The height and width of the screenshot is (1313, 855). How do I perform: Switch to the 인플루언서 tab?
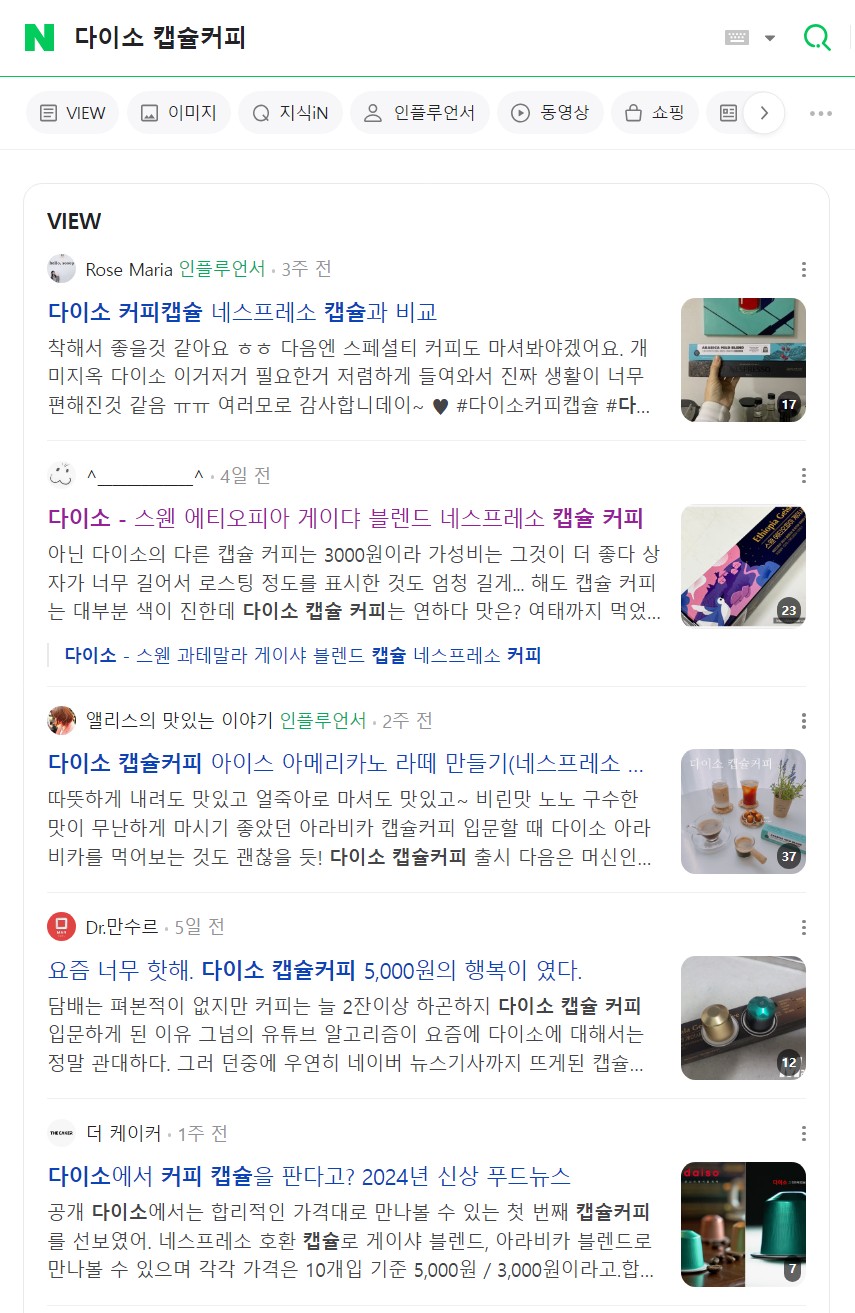419,113
